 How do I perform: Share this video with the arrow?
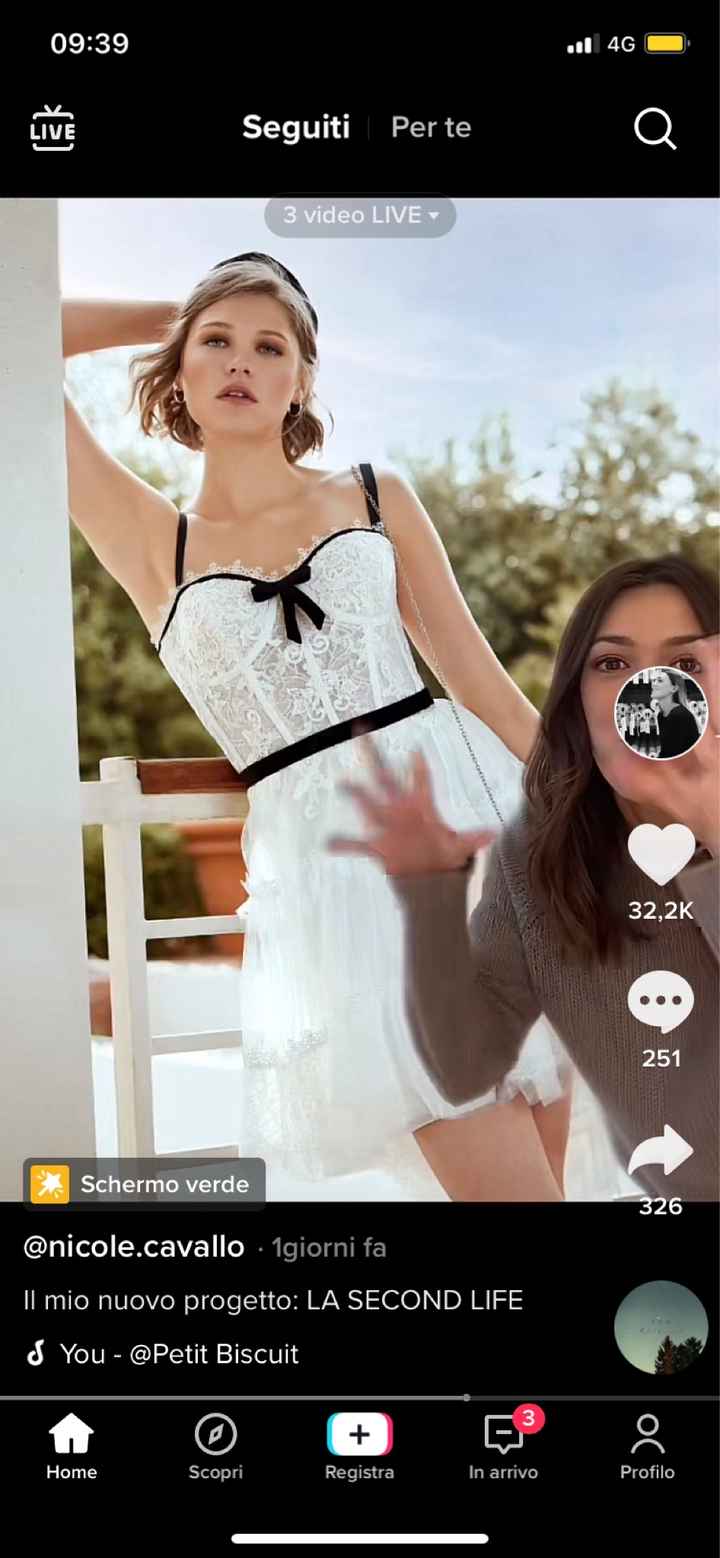point(661,1152)
